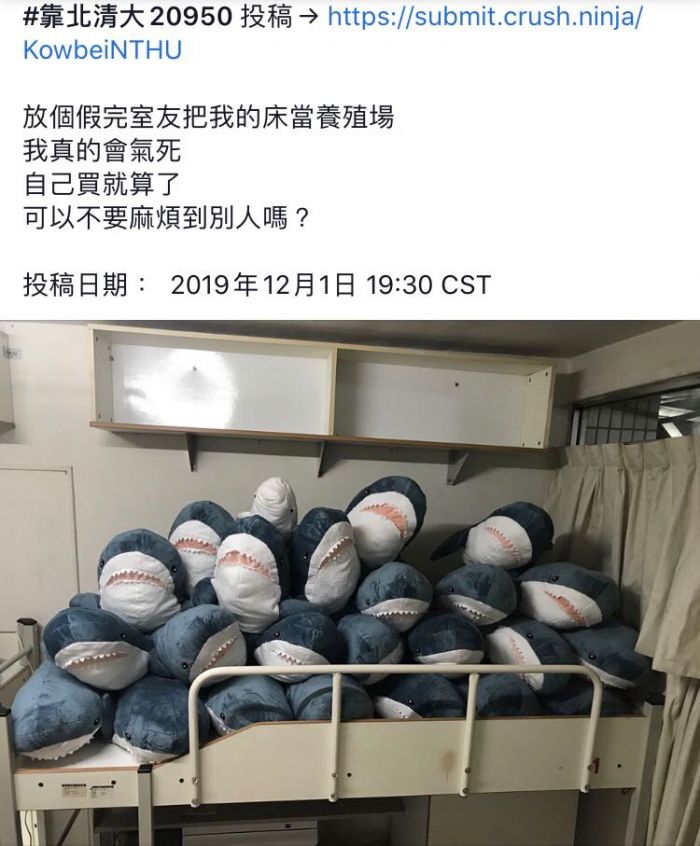View the shark plush bed photo
Image resolution: width=700 pixels, height=846 pixels.
(x=350, y=582)
